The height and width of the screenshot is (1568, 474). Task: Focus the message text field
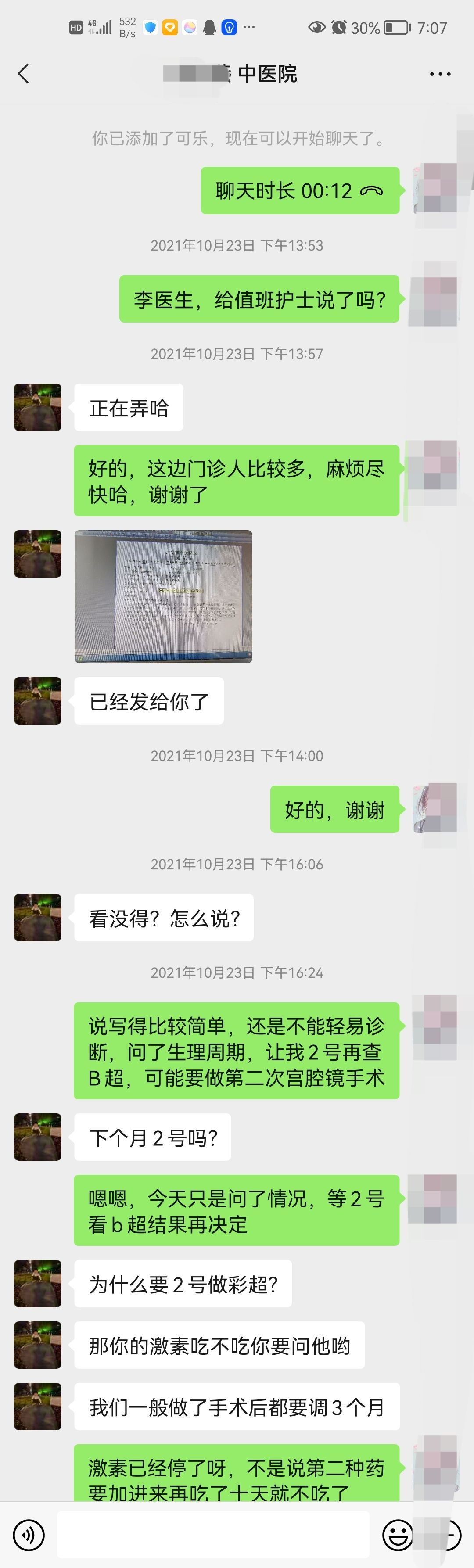213,1535
